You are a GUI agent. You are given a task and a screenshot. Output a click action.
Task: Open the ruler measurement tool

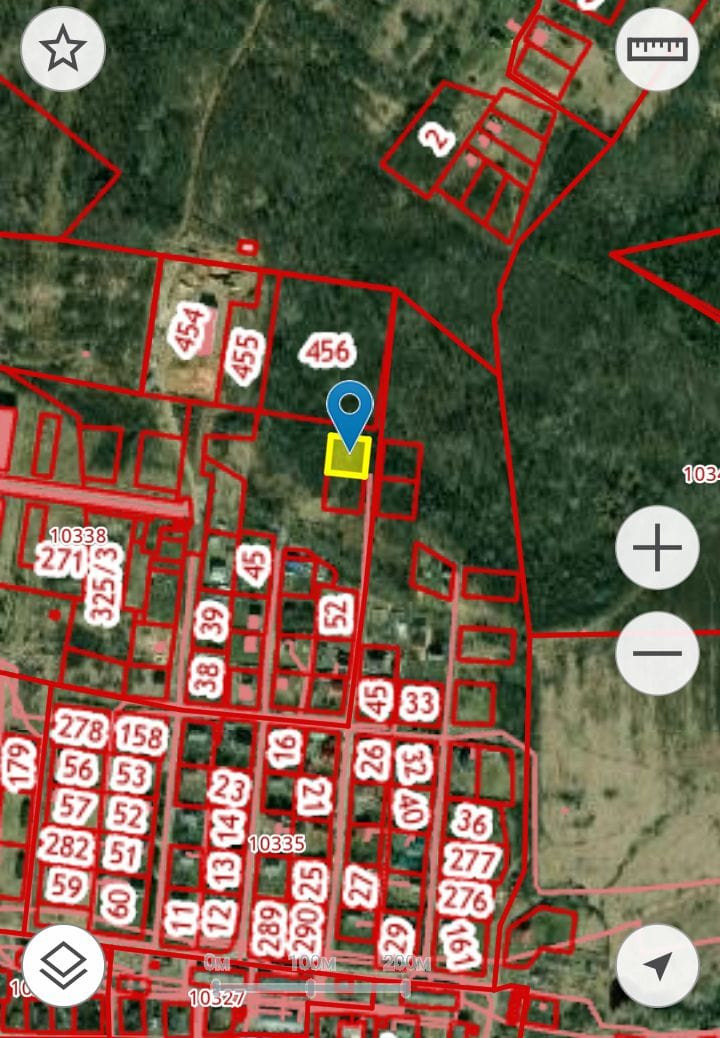[657, 49]
